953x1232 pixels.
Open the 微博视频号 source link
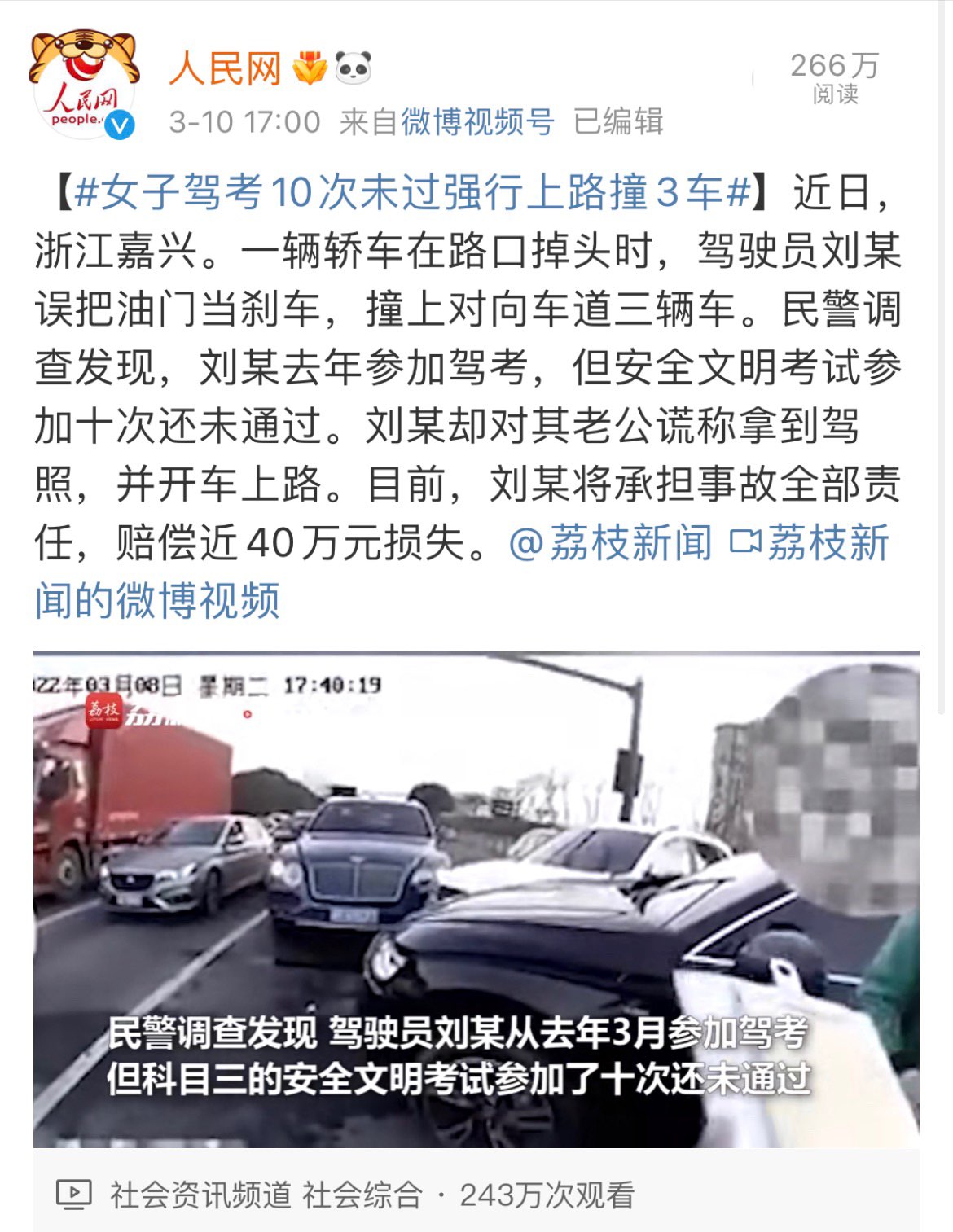coord(477,122)
